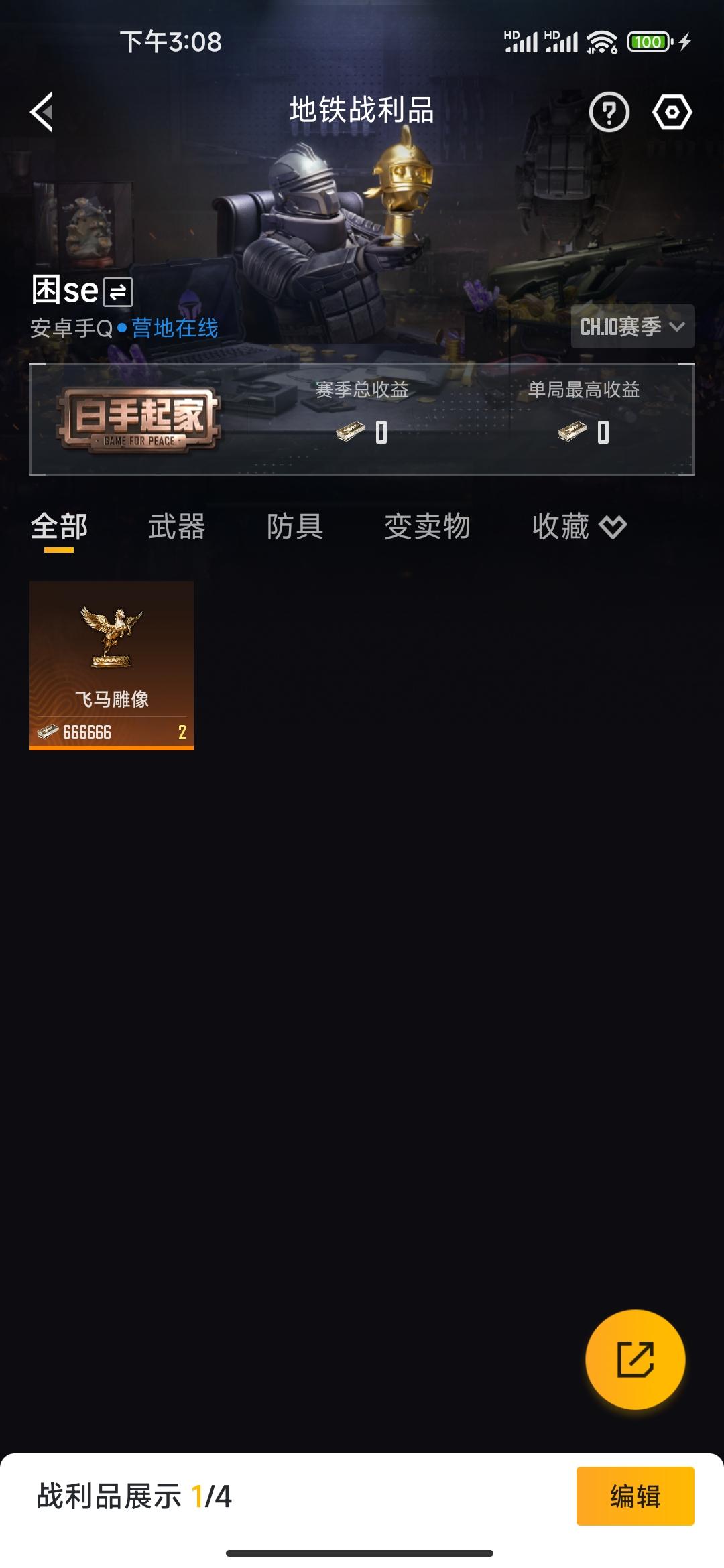The width and height of the screenshot is (724, 1568).
Task: Tap the currency icon next to 单局最高收益
Action: tap(573, 432)
